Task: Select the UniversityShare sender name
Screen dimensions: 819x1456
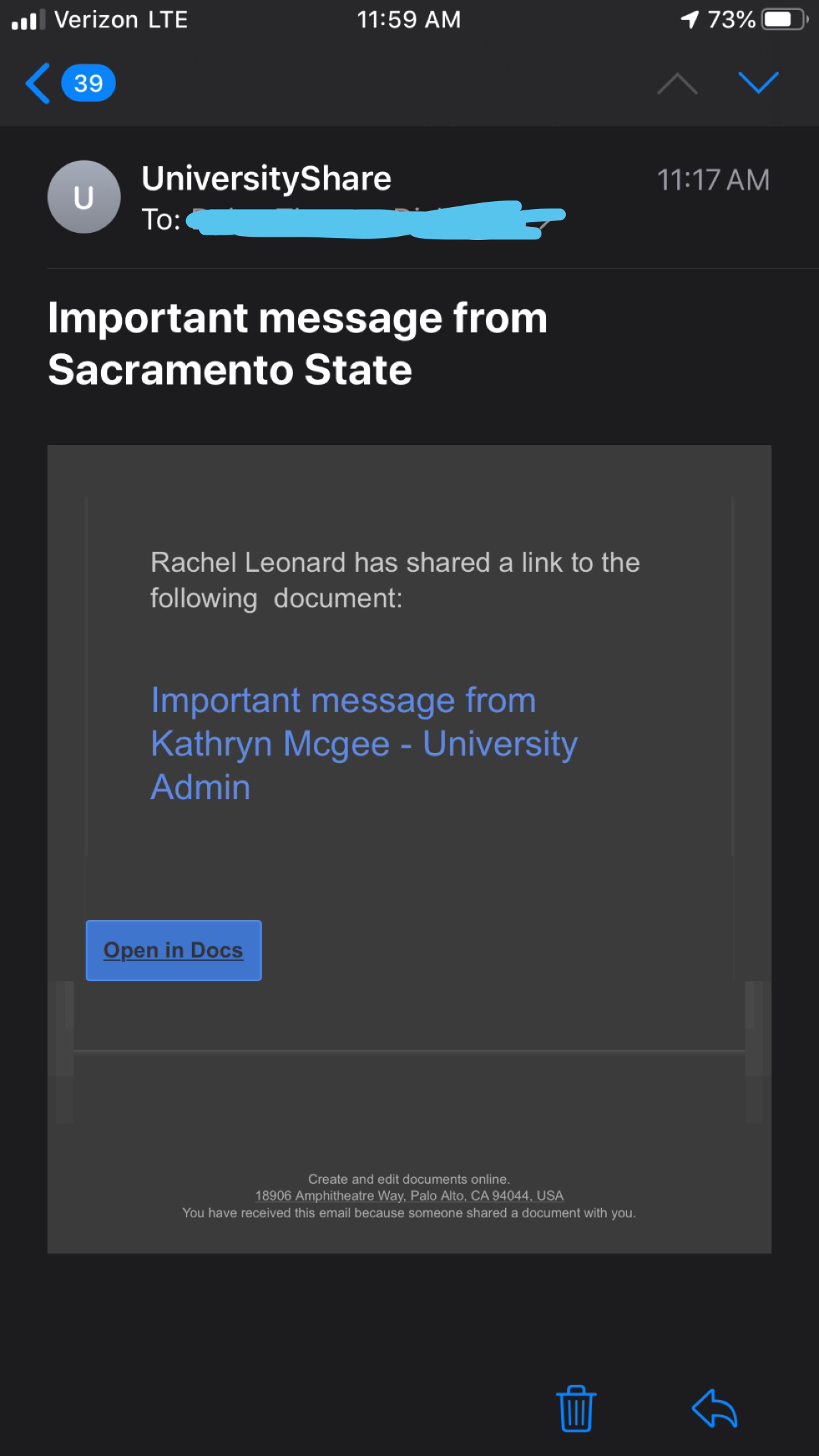Action: coord(266,177)
